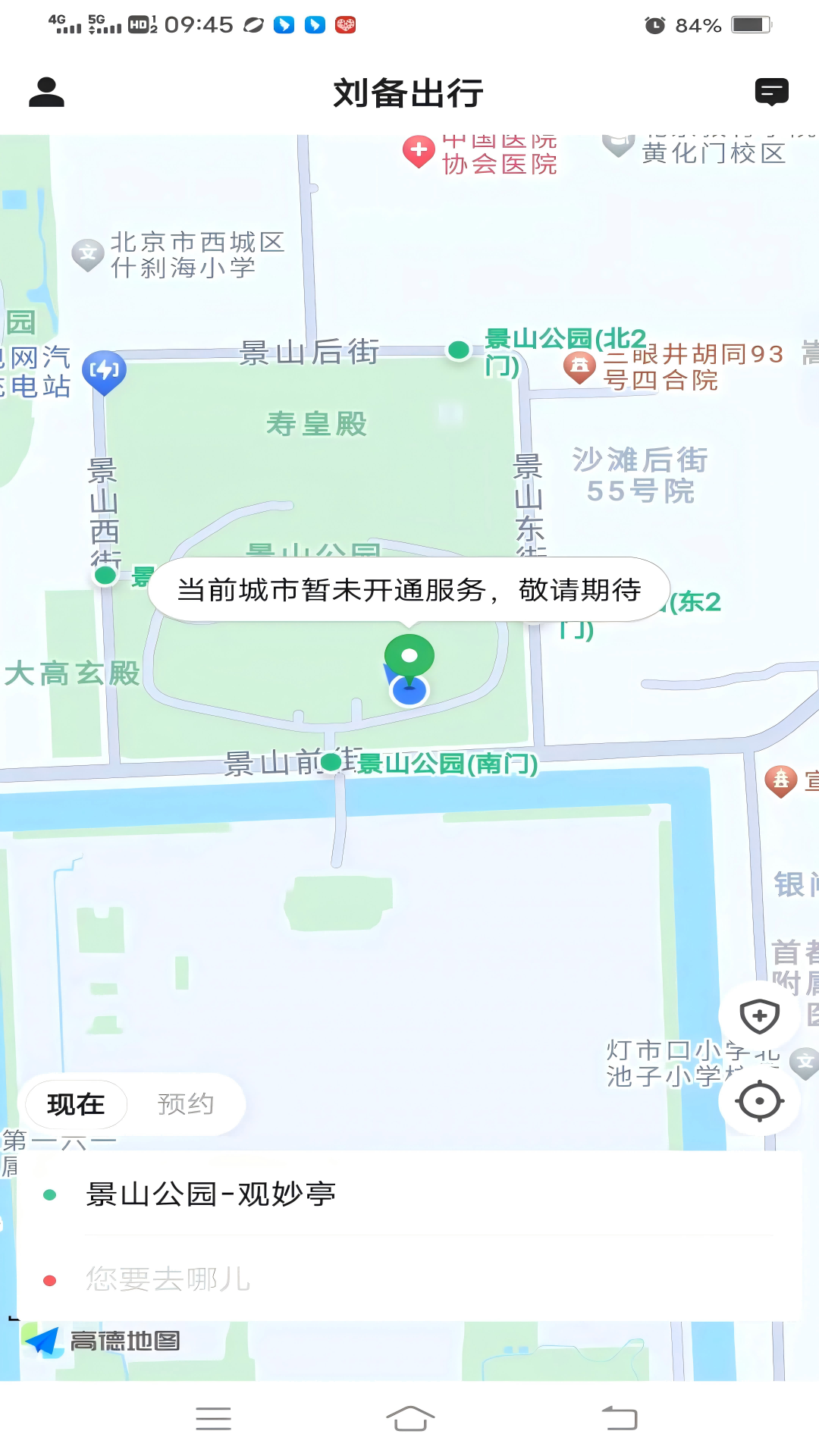The height and width of the screenshot is (1456, 819).
Task: Open the message center icon
Action: pos(772,91)
